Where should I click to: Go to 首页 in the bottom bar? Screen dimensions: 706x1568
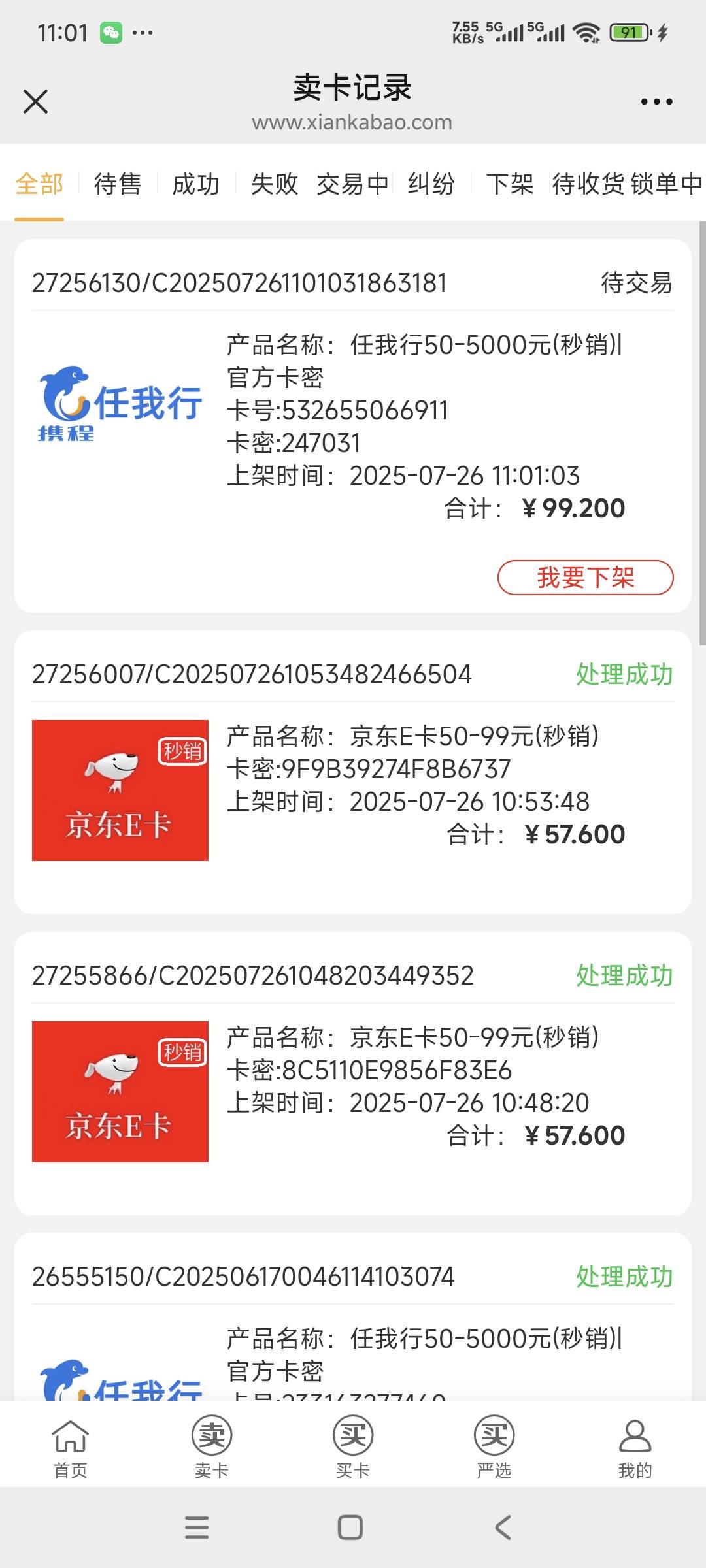tap(71, 1448)
